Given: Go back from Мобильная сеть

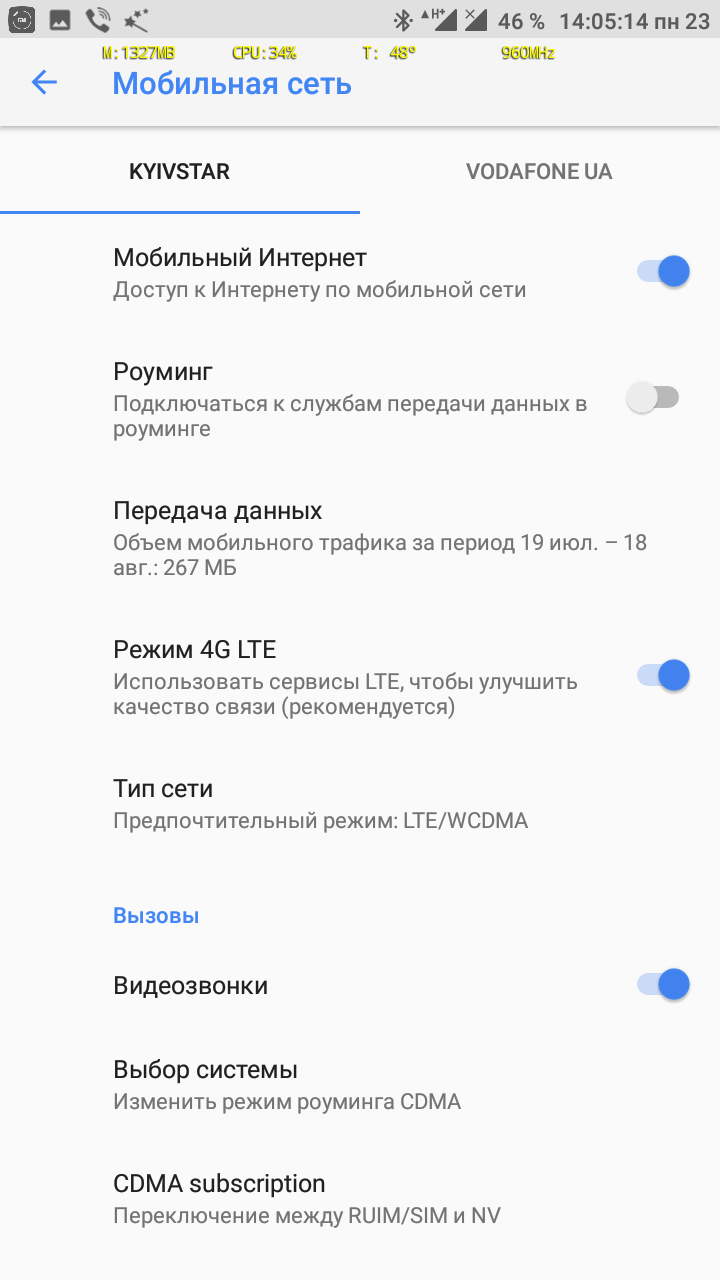Looking at the screenshot, I should (x=44, y=83).
